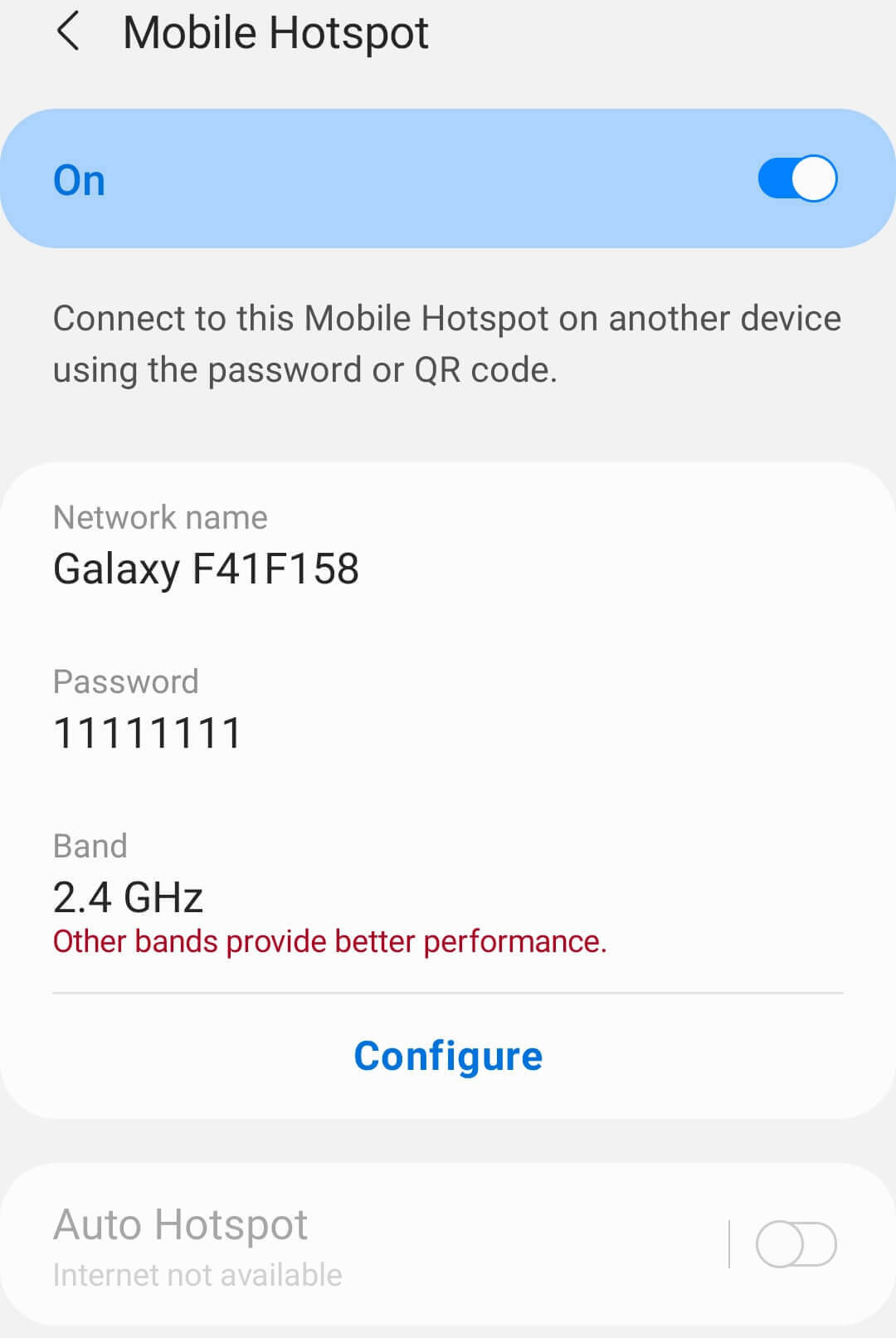896x1338 pixels.
Task: Tap the red band performance warning
Action: [330, 941]
